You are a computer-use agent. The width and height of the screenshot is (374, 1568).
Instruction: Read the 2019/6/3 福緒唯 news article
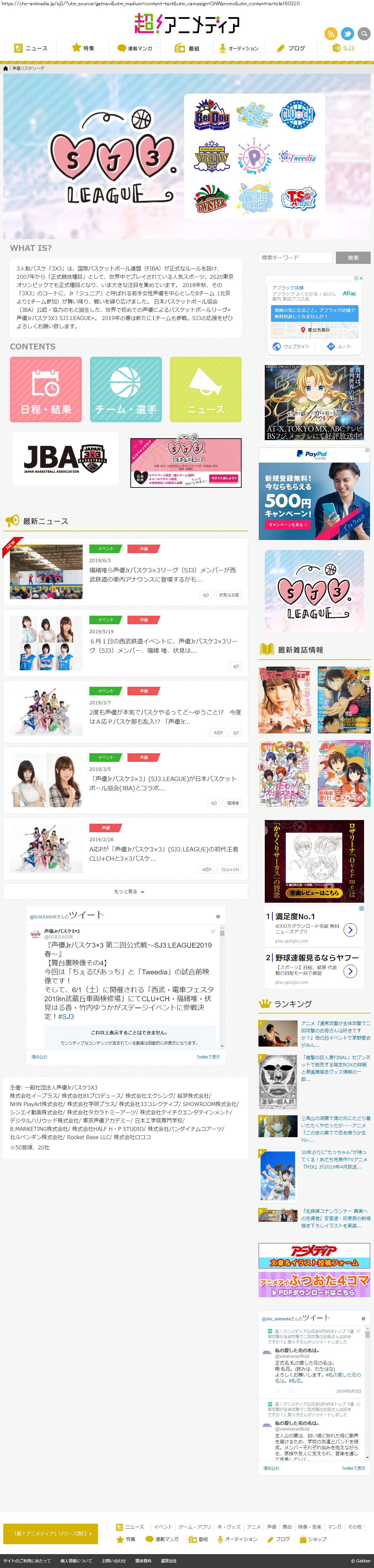coord(163,575)
